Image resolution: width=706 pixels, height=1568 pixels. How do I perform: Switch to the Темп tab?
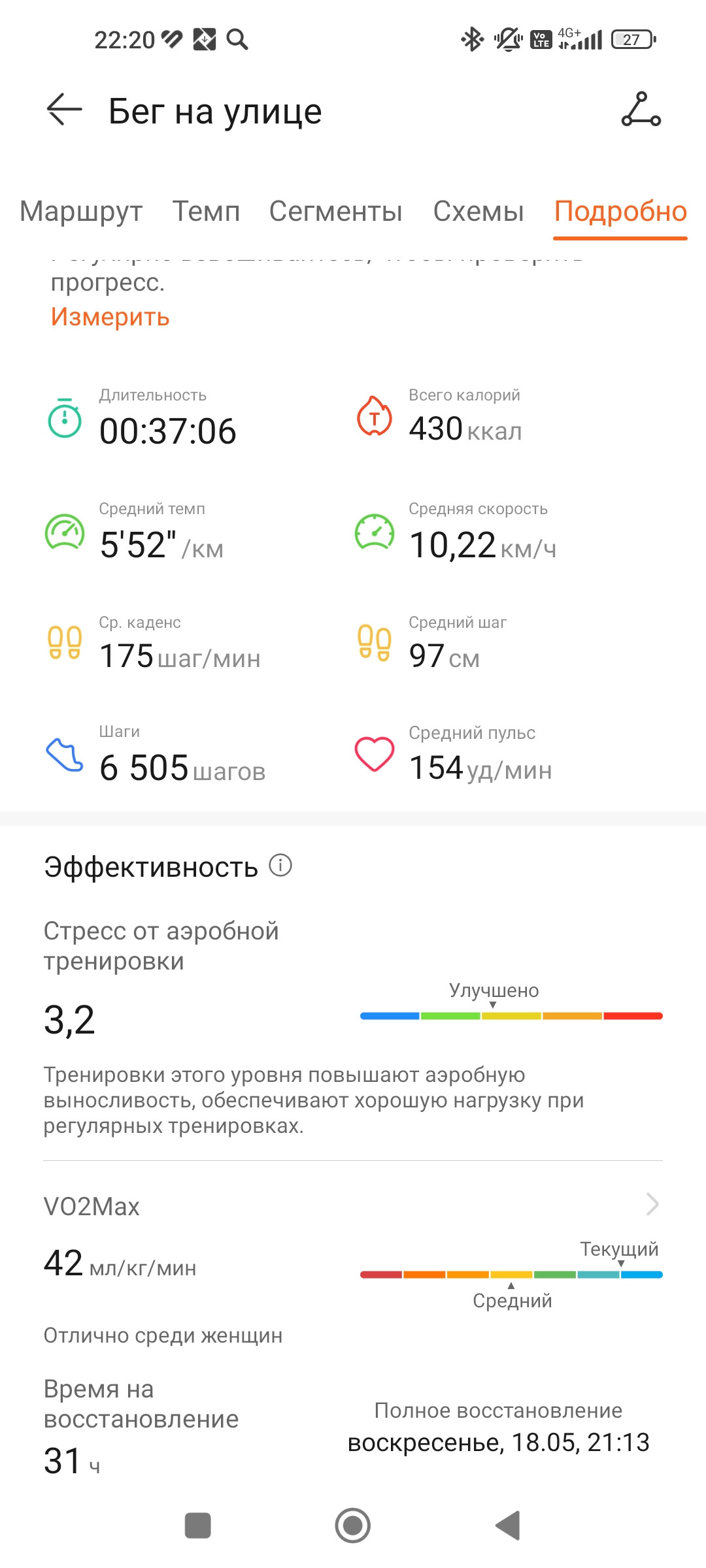(x=206, y=212)
